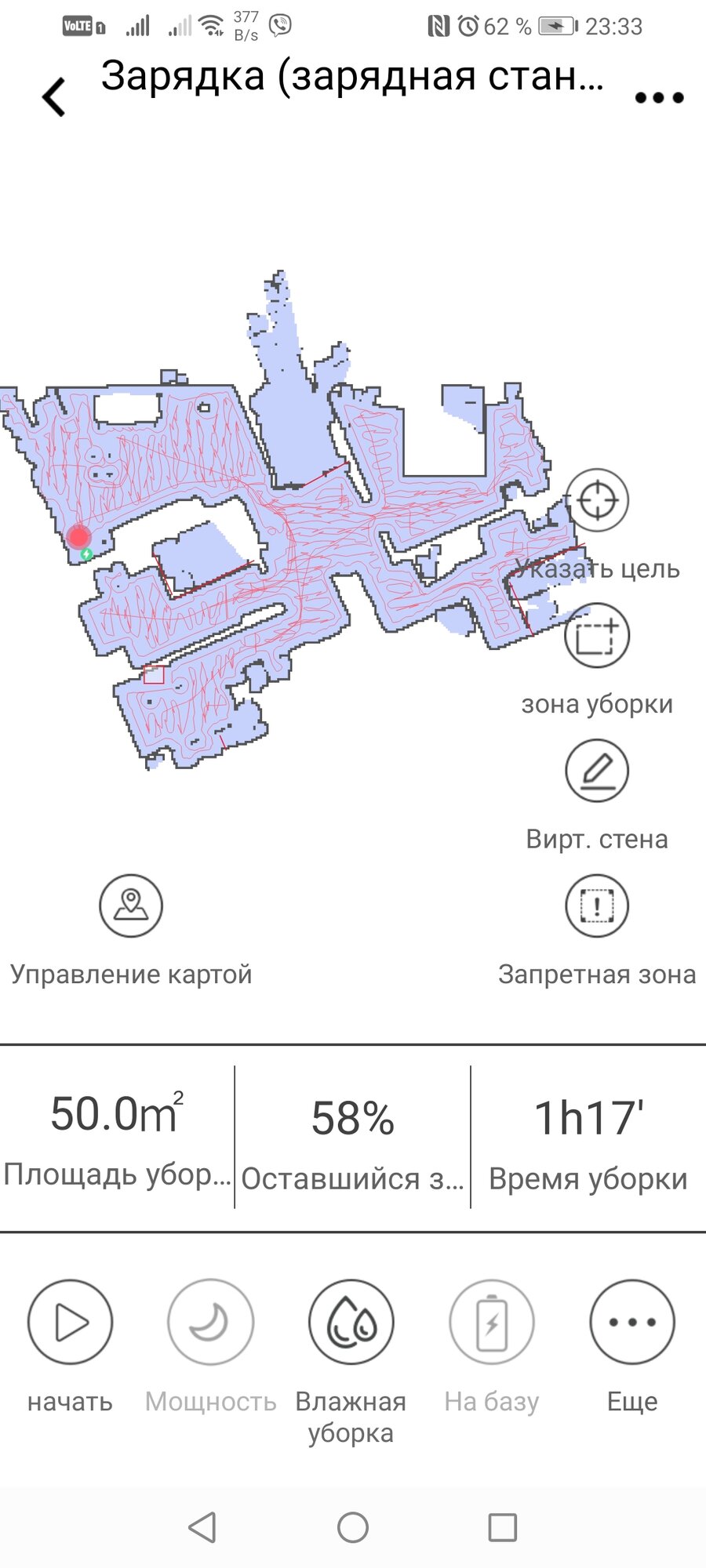Send the robot На базу
706x1568 pixels.
pos(492,1322)
